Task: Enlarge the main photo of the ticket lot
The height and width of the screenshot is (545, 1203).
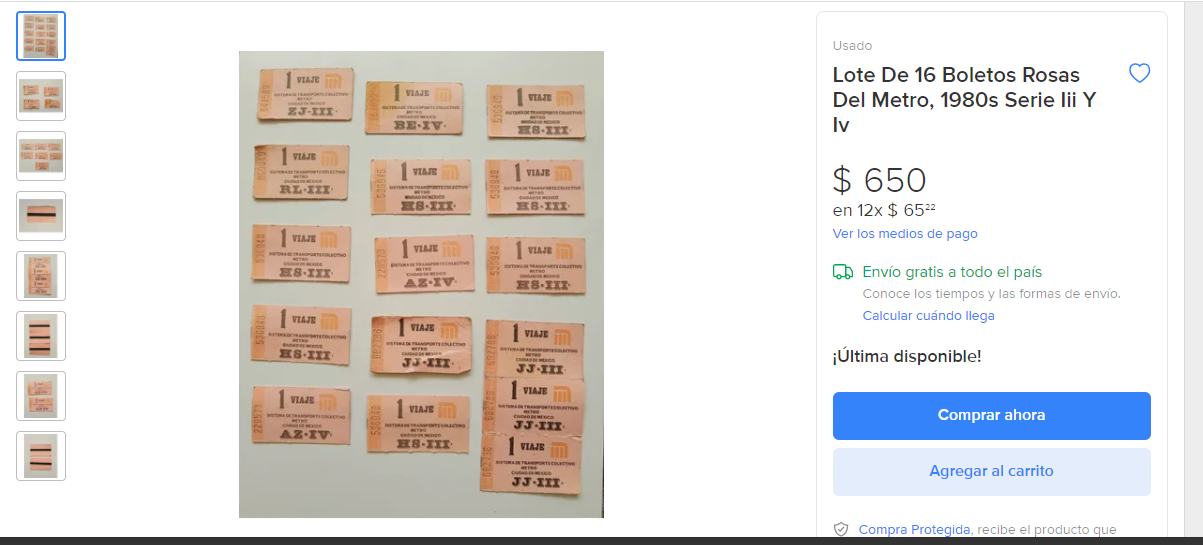Action: pos(421,284)
